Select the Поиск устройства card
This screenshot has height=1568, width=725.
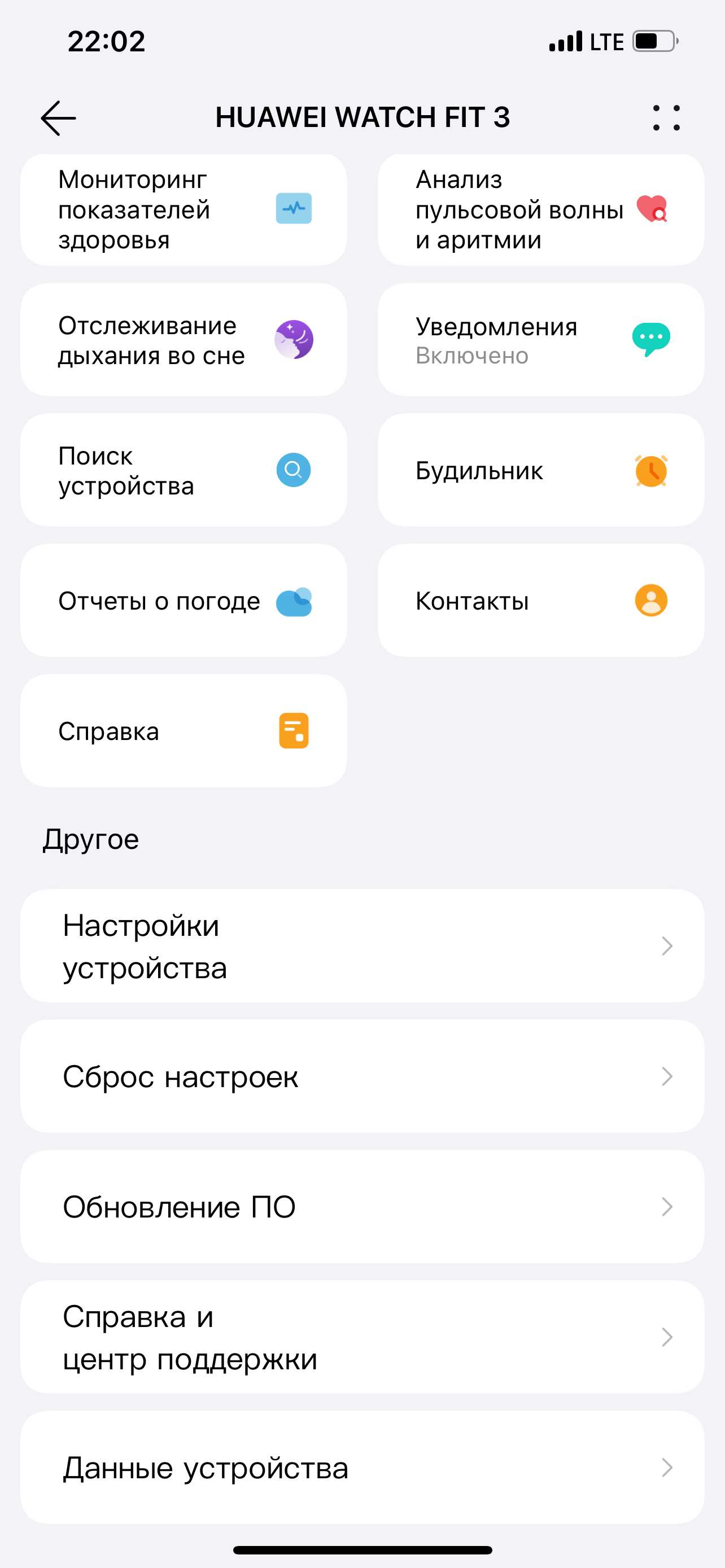pyautogui.click(x=184, y=470)
